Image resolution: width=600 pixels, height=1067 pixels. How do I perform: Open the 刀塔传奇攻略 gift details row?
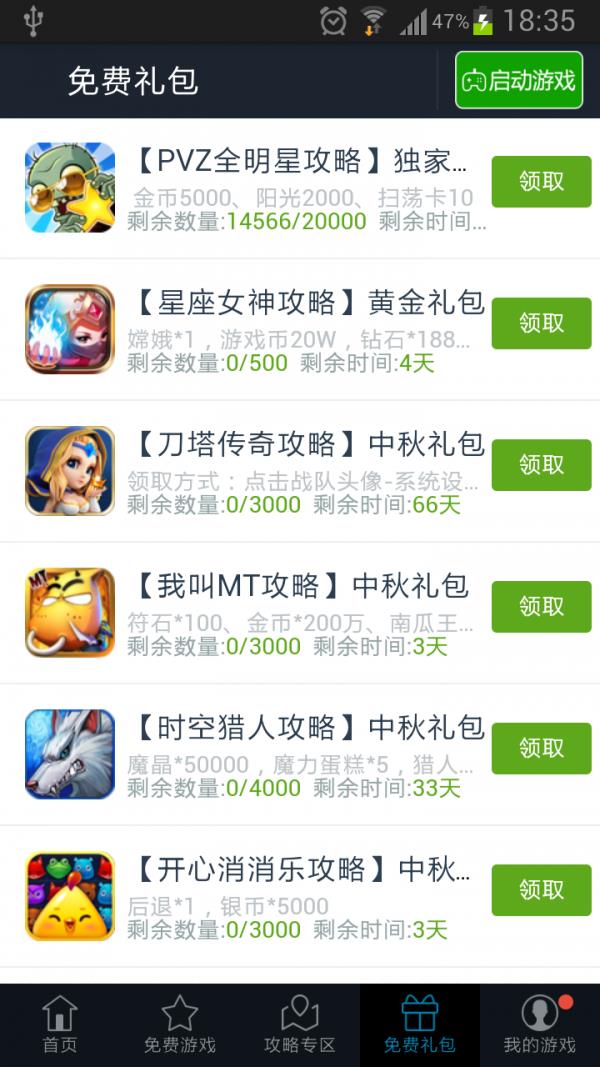[300, 472]
